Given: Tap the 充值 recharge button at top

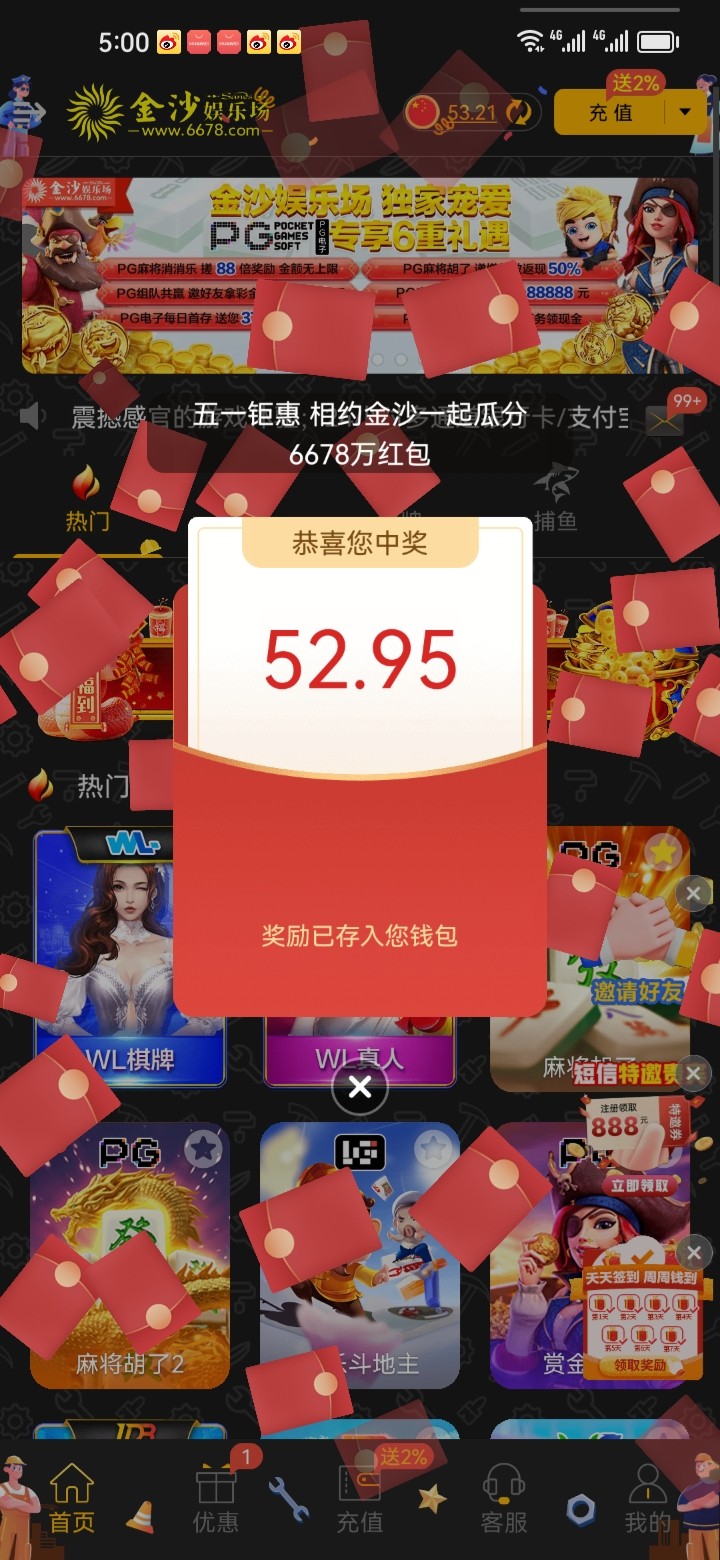Looking at the screenshot, I should click(x=610, y=112).
